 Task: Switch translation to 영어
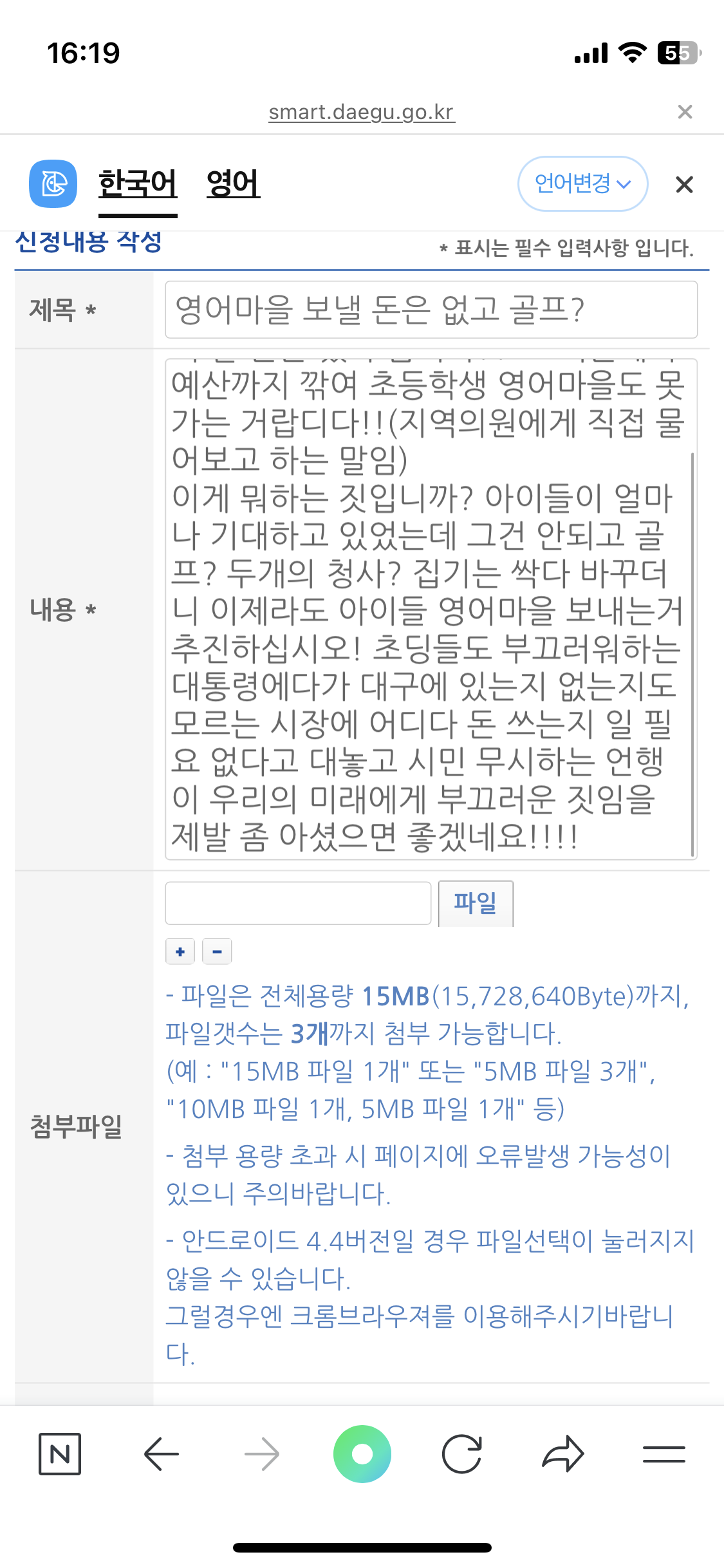pos(233,183)
